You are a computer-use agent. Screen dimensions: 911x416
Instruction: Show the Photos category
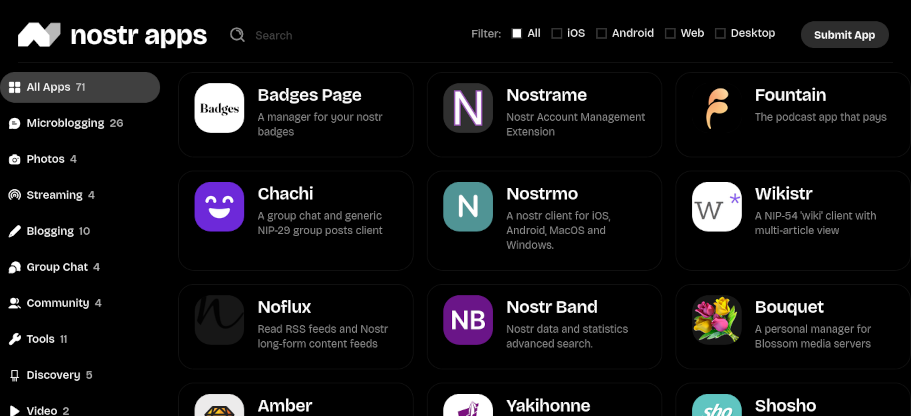pyautogui.click(x=44, y=159)
